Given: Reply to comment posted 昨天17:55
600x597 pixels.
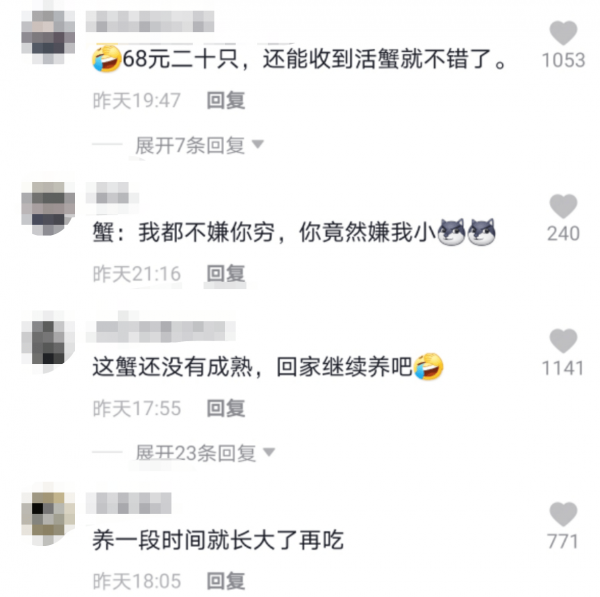Looking at the screenshot, I should coord(225,408).
